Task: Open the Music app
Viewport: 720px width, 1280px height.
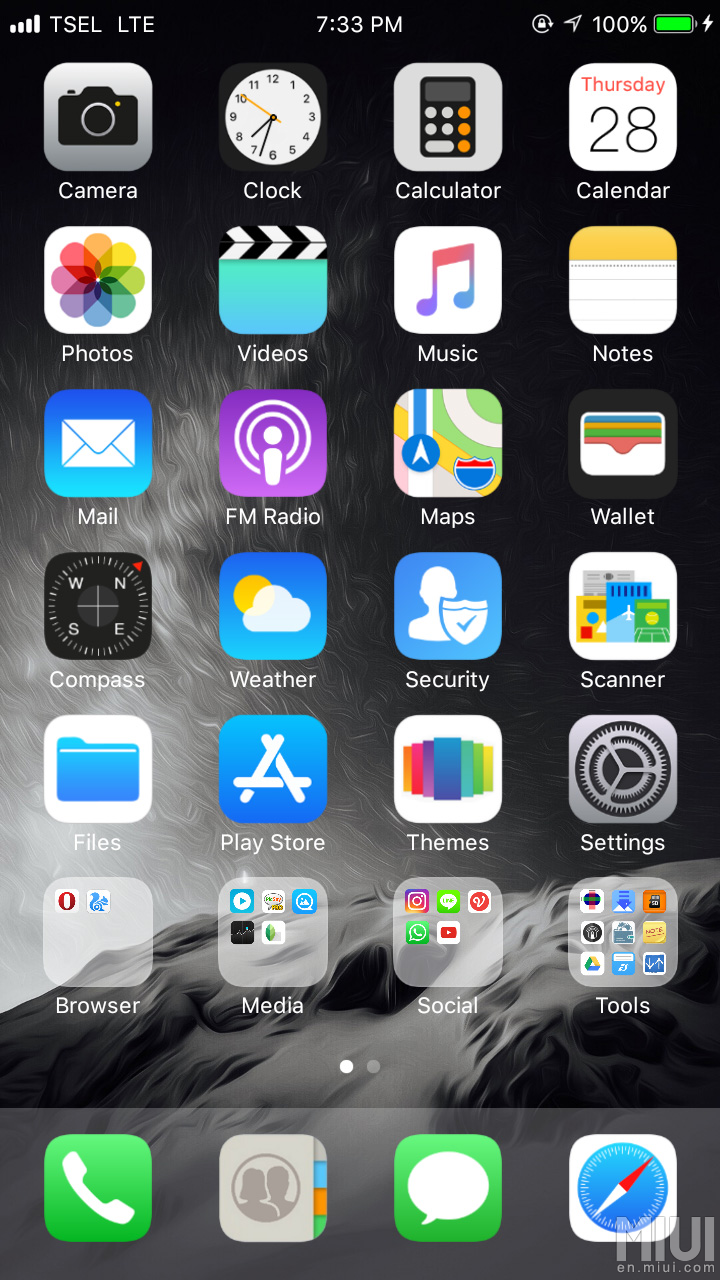Action: click(448, 280)
